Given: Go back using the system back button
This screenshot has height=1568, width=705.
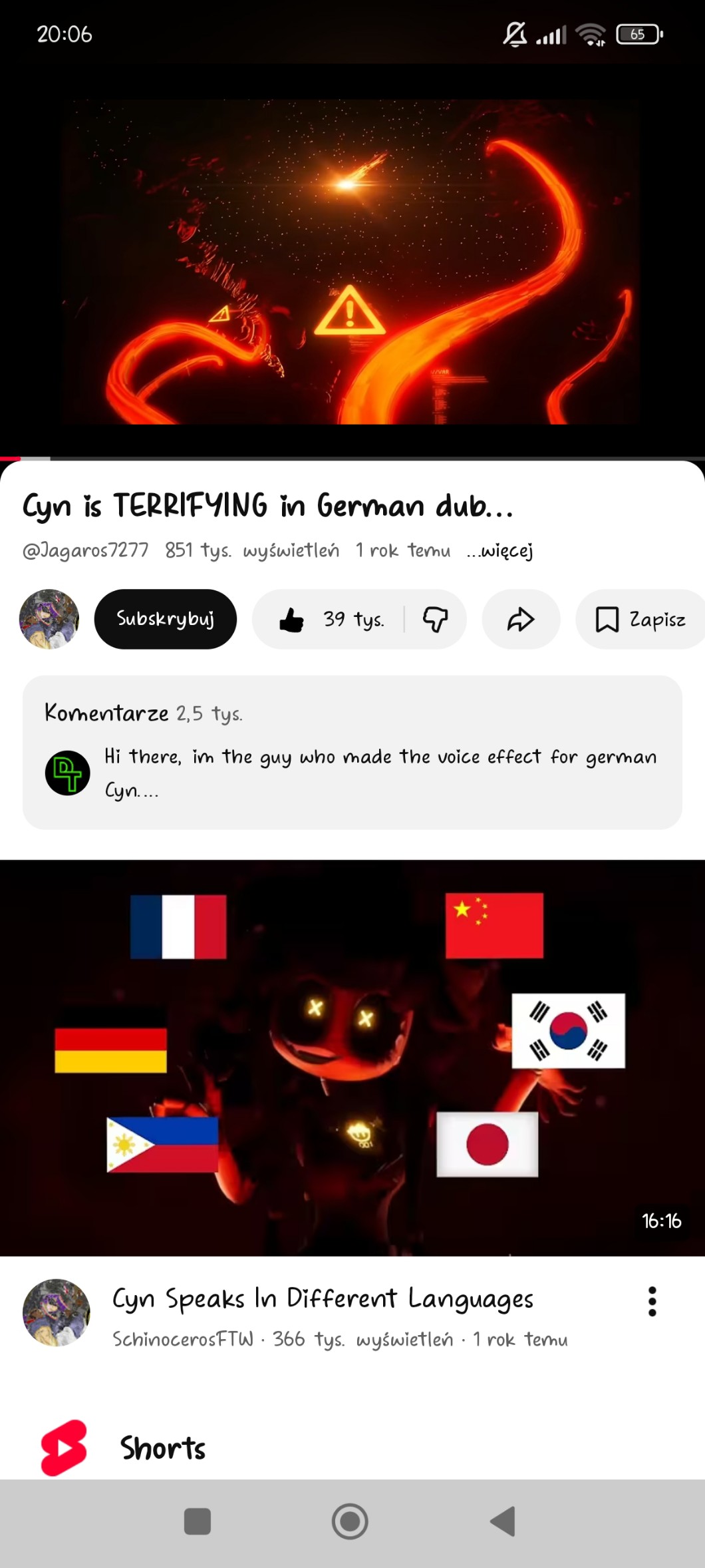Looking at the screenshot, I should click(503, 1521).
